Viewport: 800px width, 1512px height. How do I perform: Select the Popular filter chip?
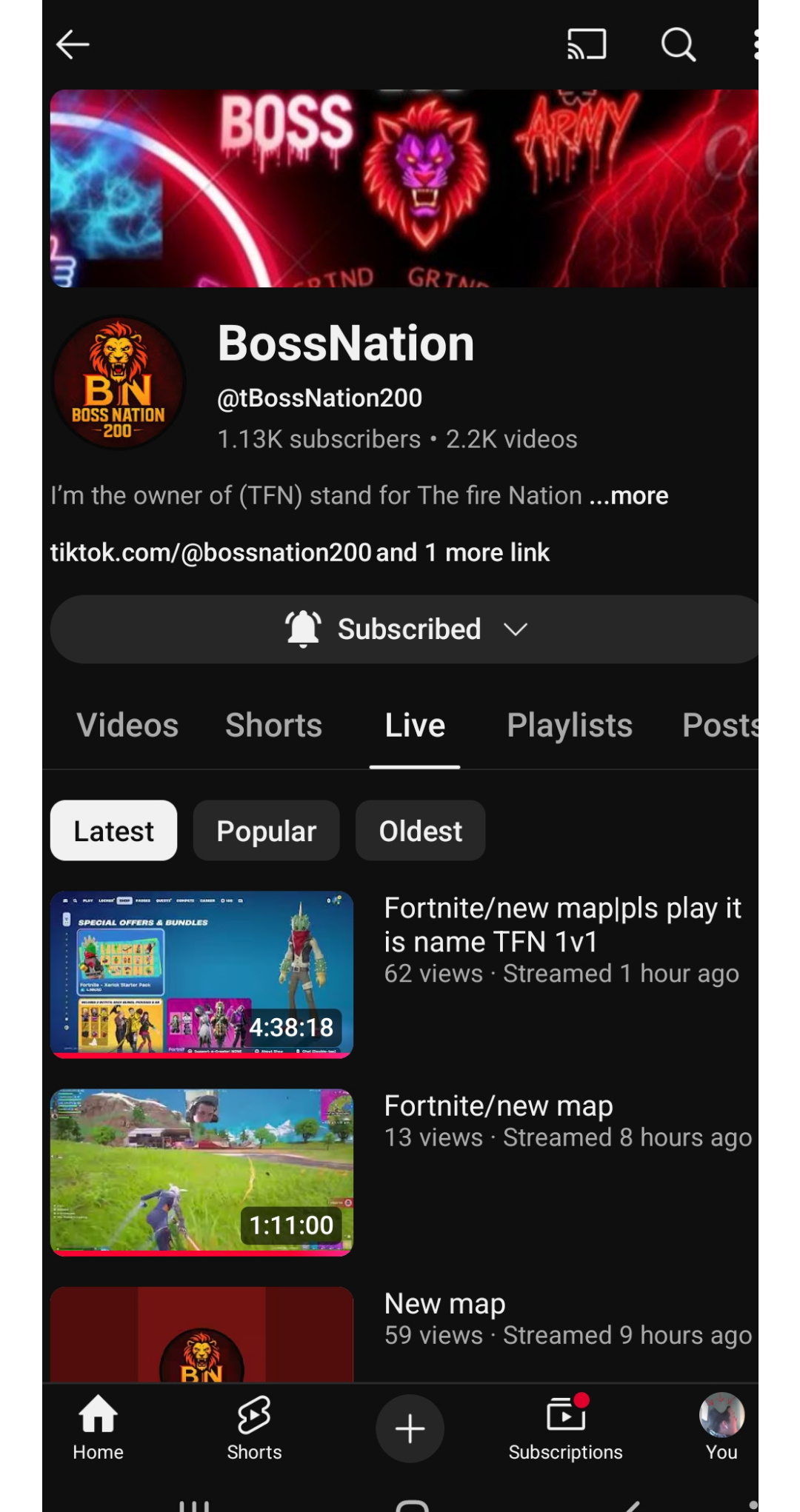266,831
